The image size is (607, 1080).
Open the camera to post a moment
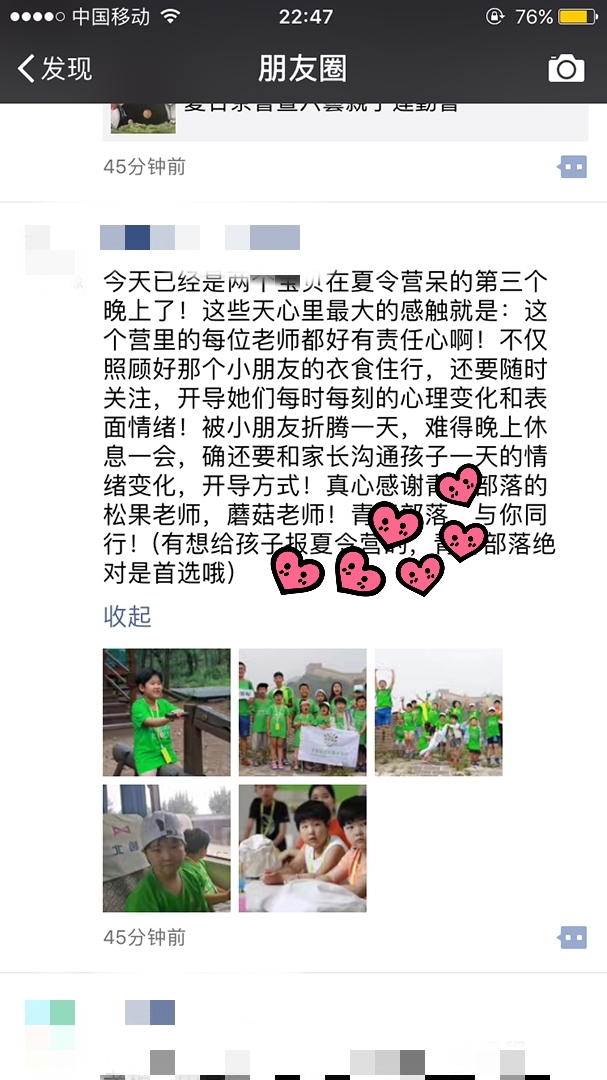click(x=566, y=68)
